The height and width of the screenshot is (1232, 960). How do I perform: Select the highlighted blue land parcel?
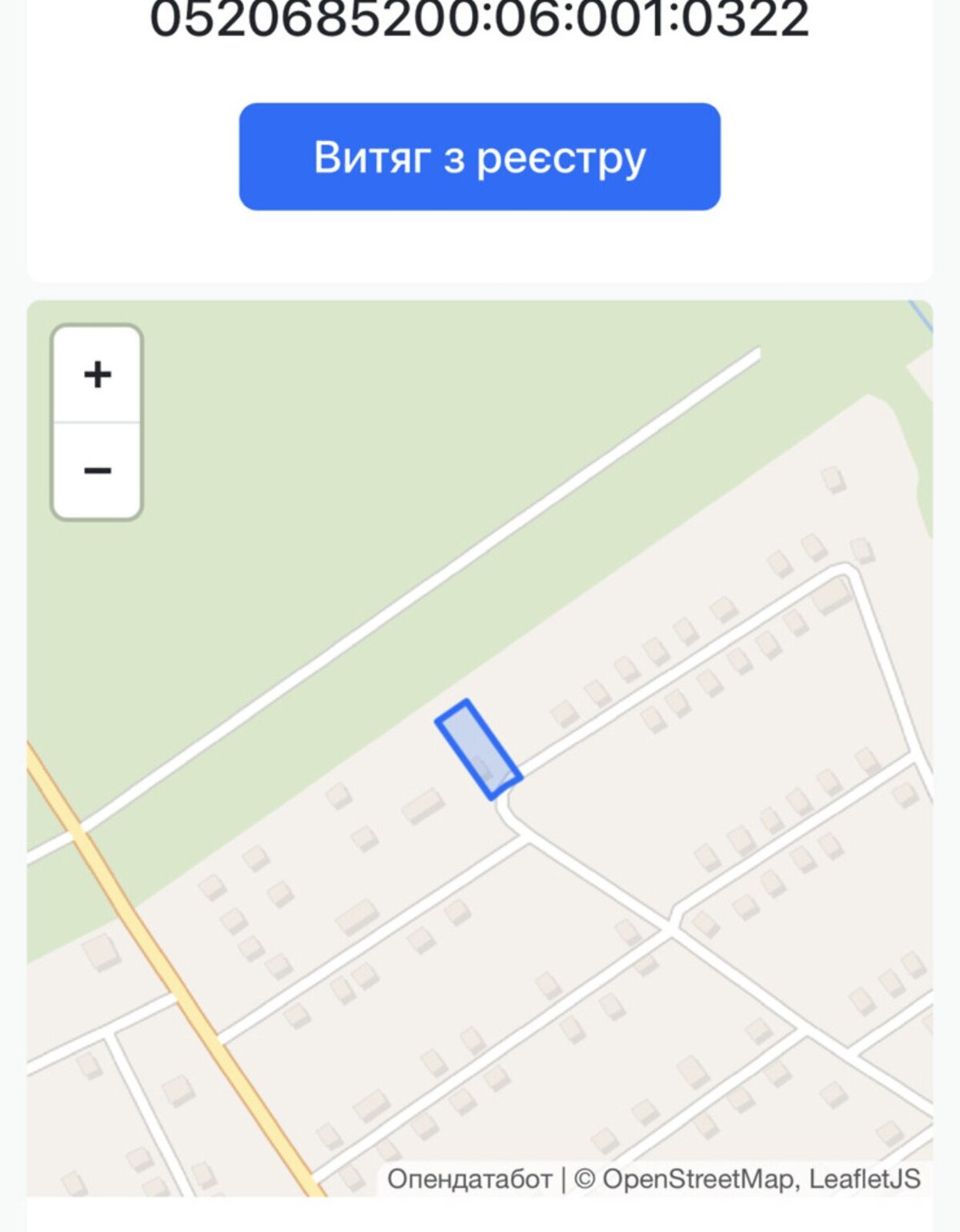[x=478, y=749]
